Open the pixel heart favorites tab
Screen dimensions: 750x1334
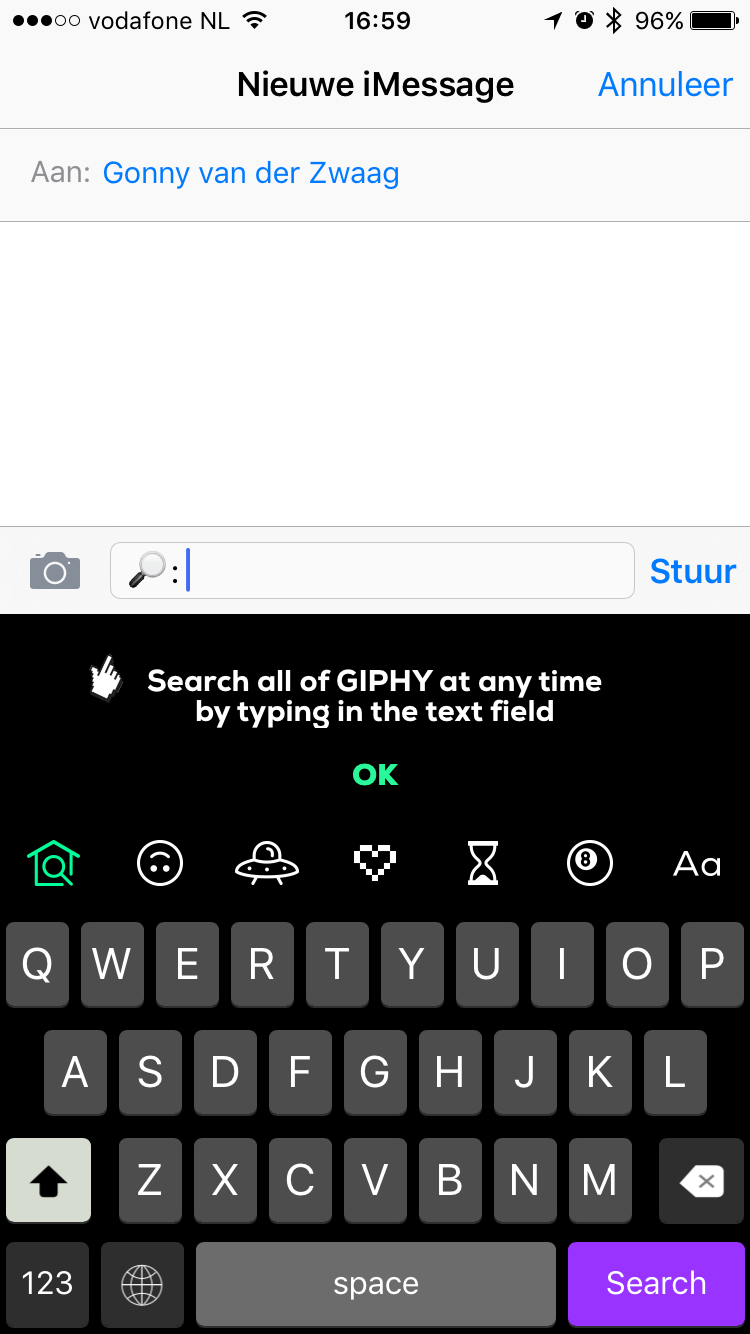click(x=375, y=863)
